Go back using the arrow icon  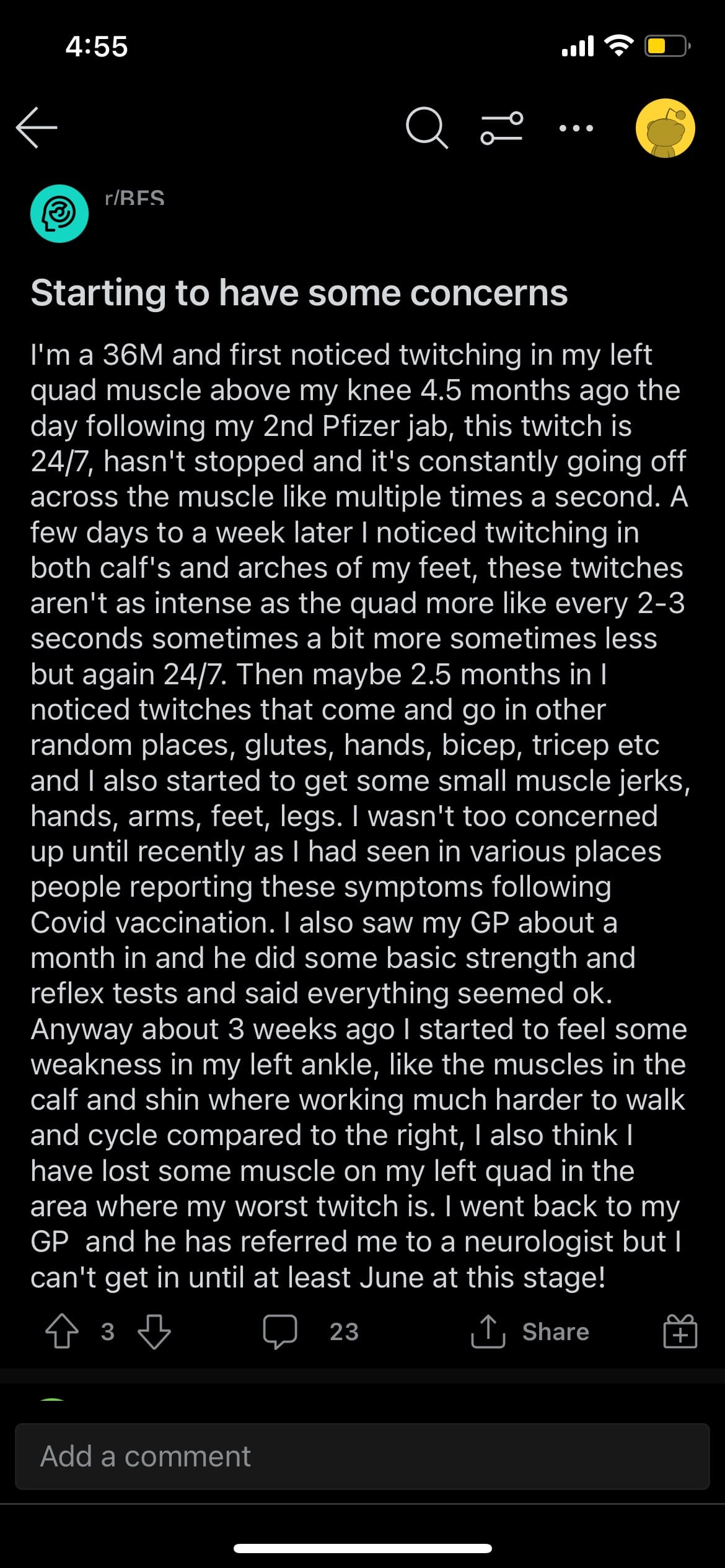(x=37, y=128)
